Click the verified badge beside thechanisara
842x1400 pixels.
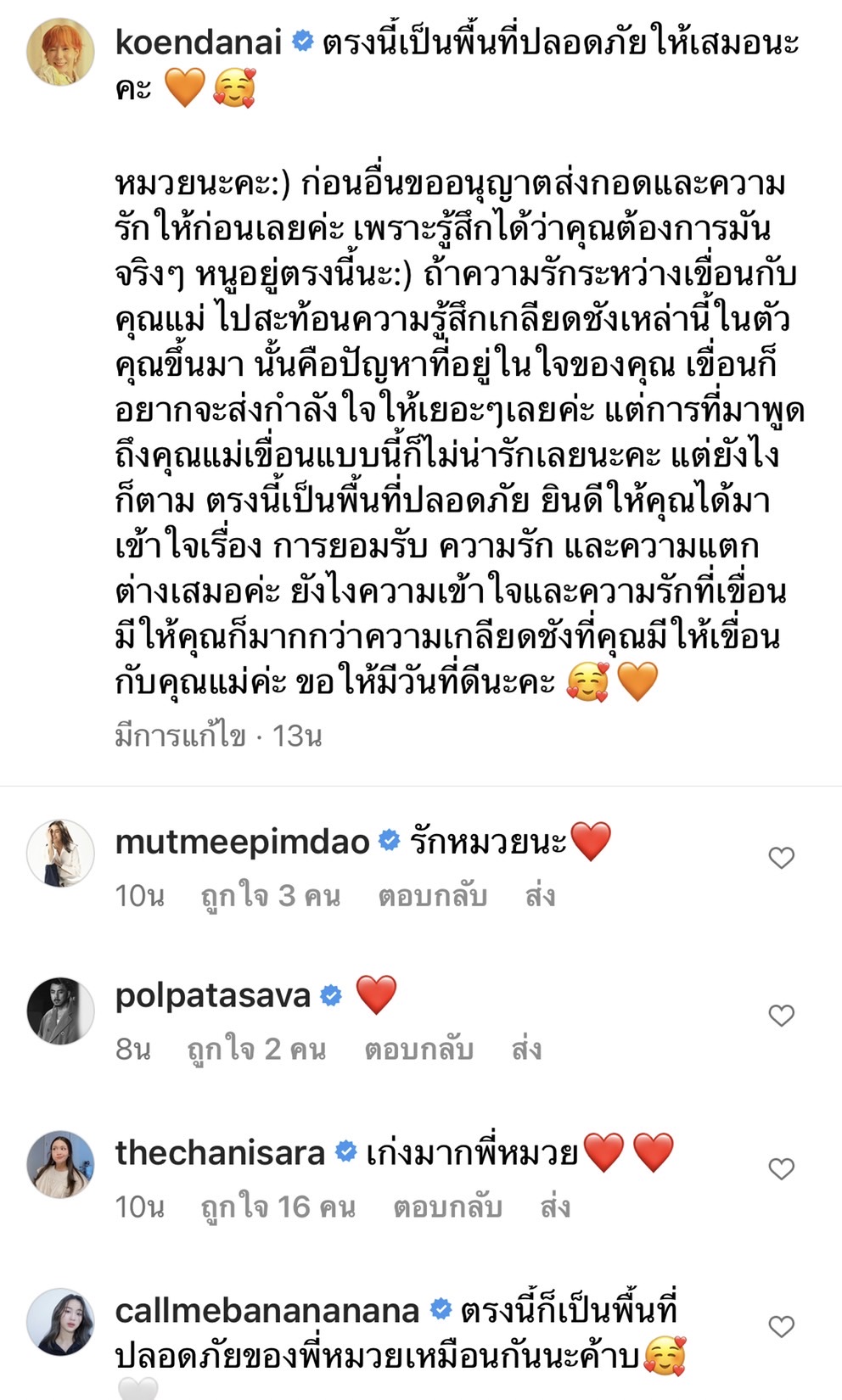pyautogui.click(x=345, y=1151)
